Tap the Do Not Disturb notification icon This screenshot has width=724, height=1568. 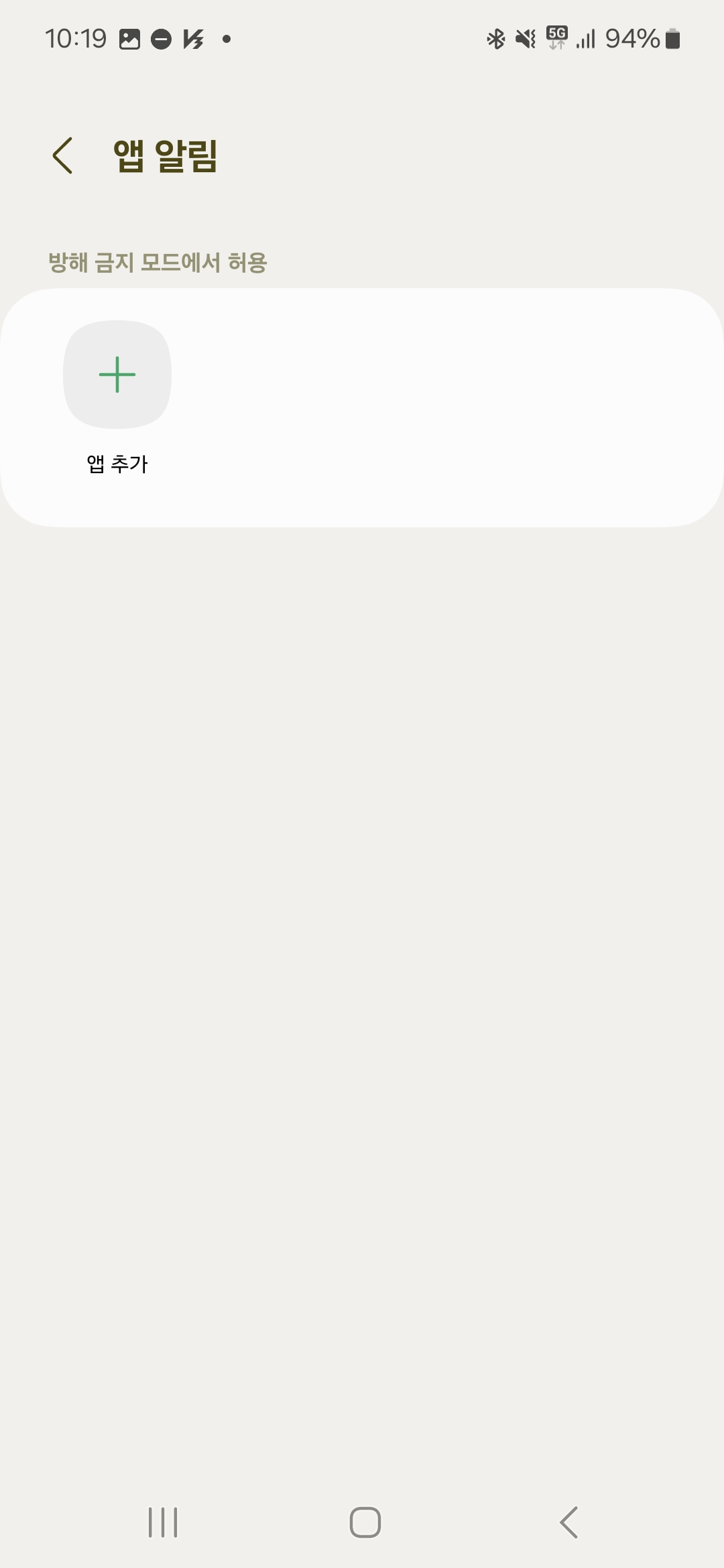tap(160, 39)
